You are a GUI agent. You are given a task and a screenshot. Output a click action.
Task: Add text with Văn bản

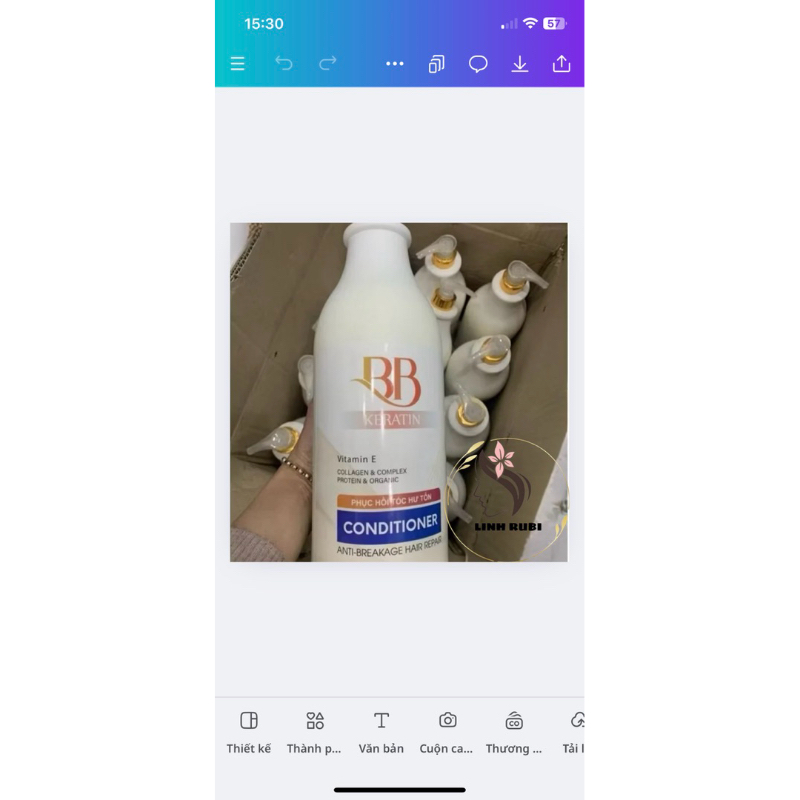[x=381, y=731]
